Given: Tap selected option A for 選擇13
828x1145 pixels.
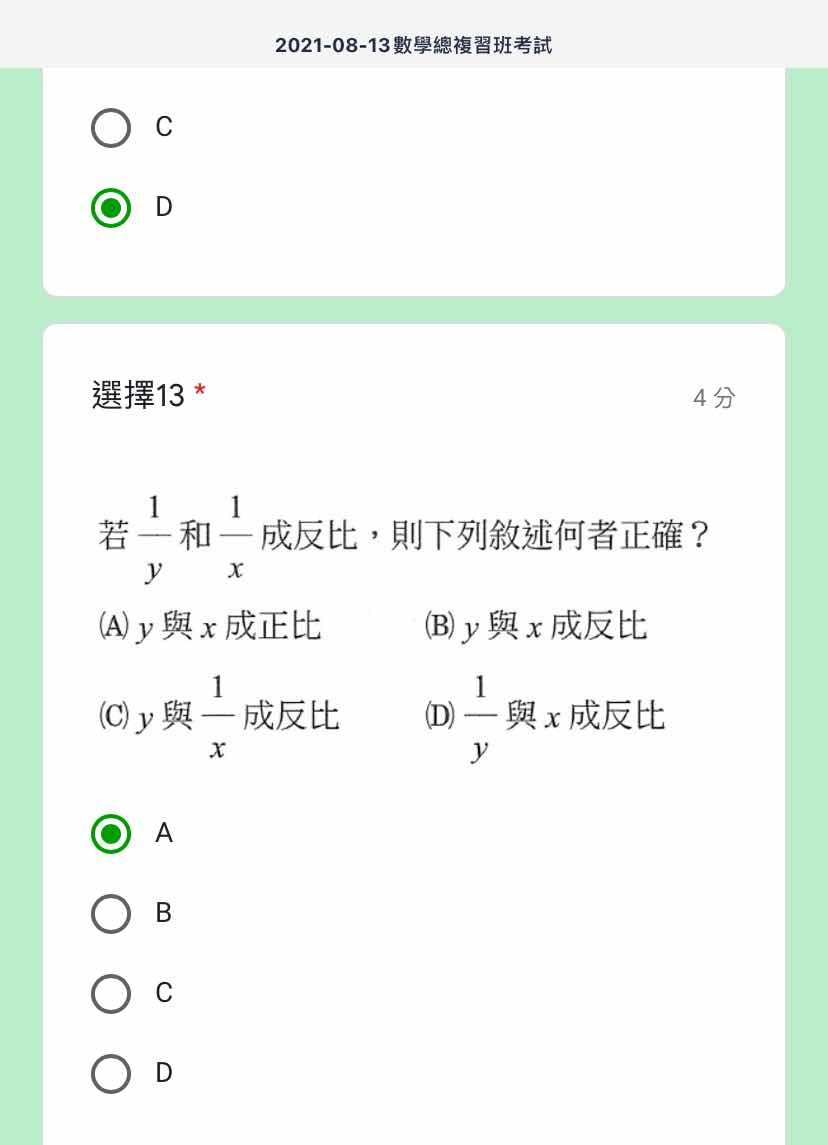Looking at the screenshot, I should 111,834.
